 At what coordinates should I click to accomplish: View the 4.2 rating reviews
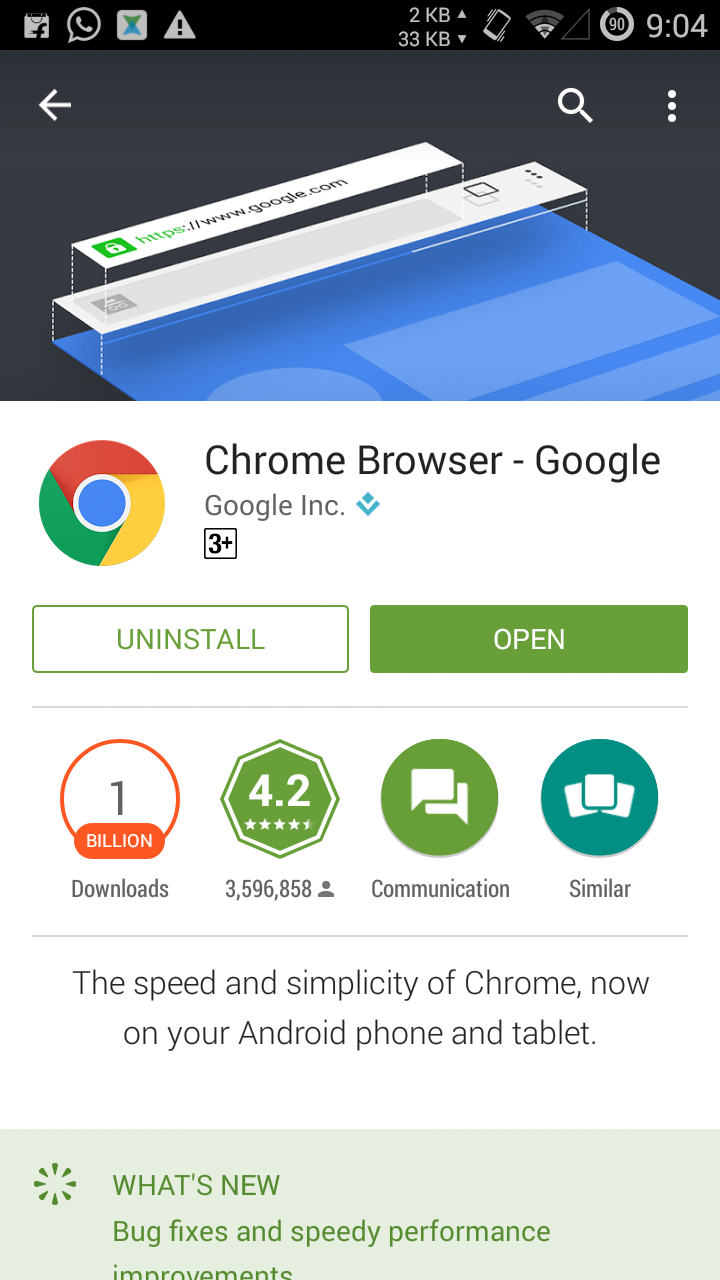(x=280, y=800)
